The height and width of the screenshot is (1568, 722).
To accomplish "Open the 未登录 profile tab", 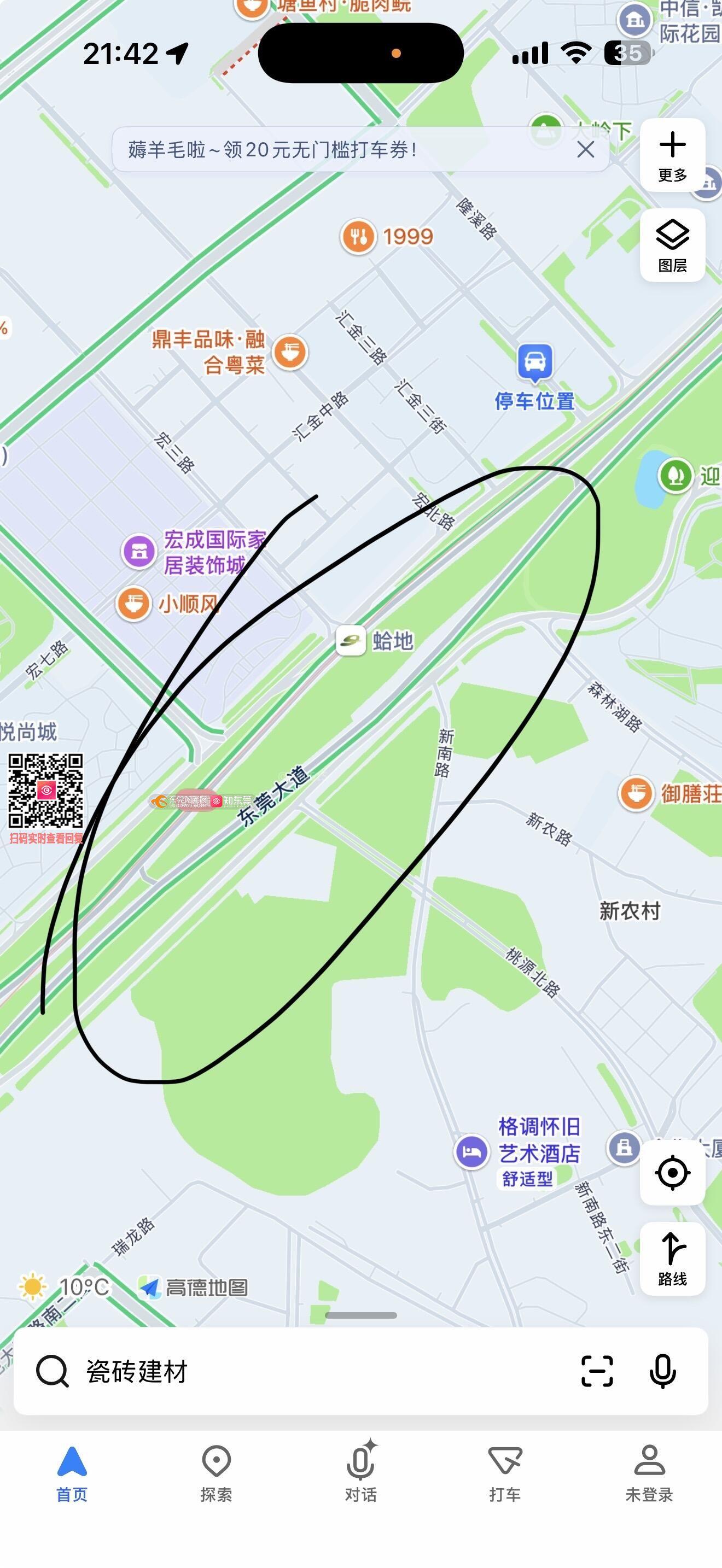I will point(649,1473).
